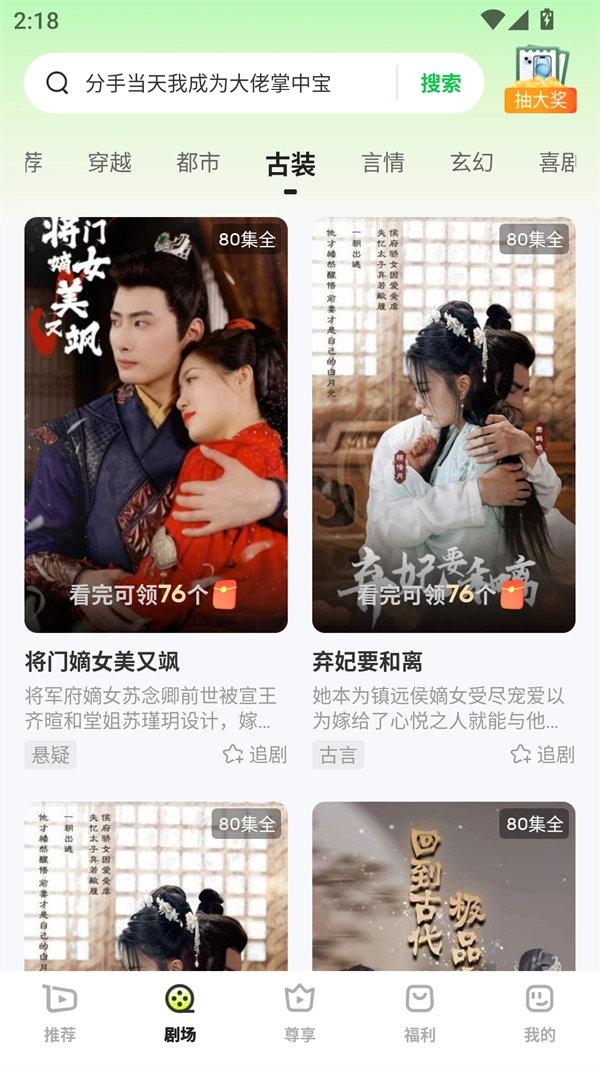Open the drama 将门嫡女美又飒
The image size is (600, 1066).
point(156,425)
